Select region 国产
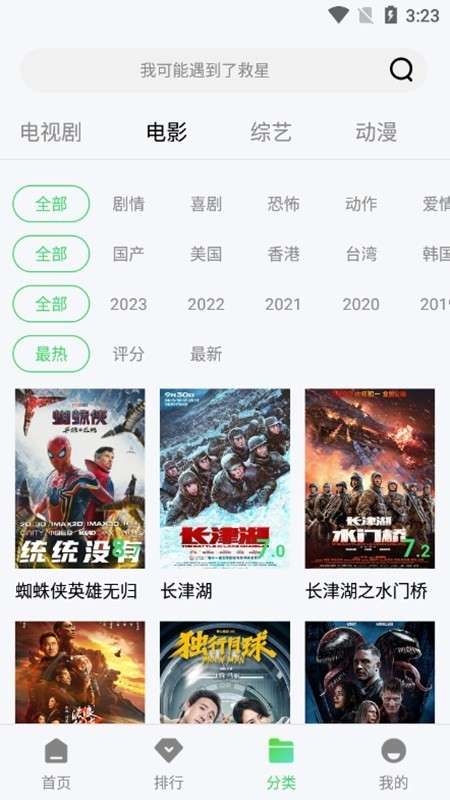 click(129, 254)
